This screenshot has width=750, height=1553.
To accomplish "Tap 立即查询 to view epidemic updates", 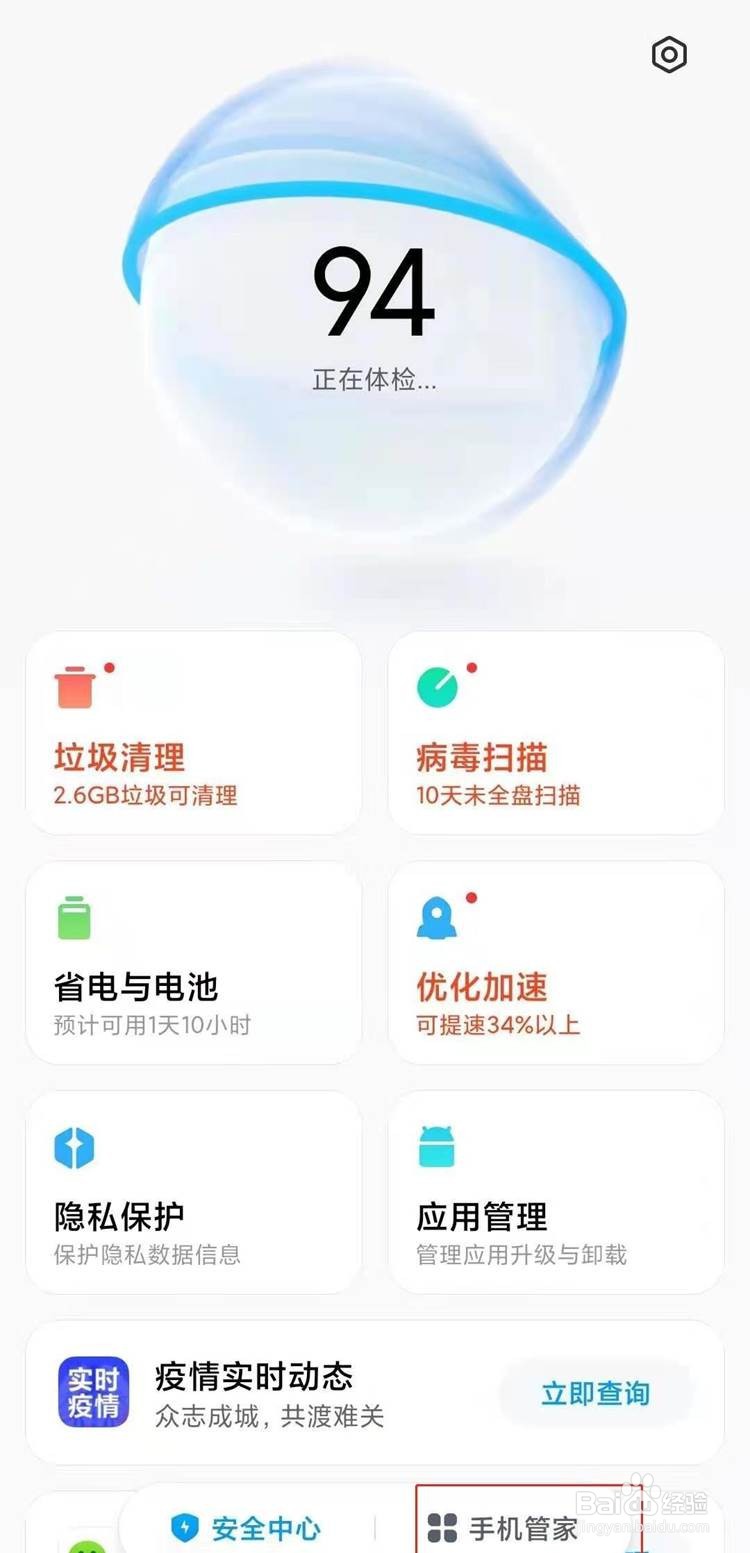I will (x=595, y=1392).
